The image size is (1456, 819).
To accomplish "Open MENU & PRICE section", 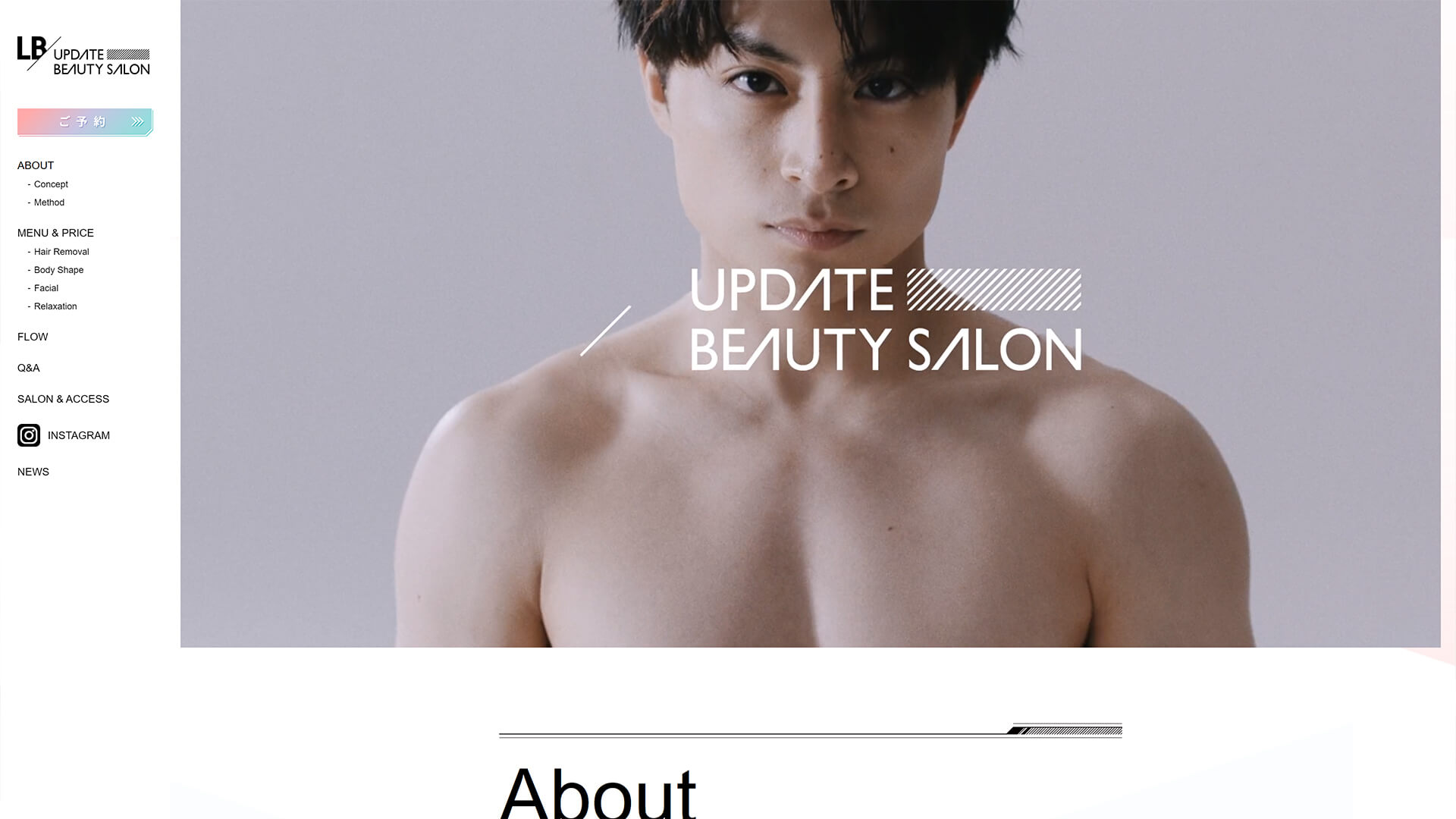I will [x=55, y=233].
